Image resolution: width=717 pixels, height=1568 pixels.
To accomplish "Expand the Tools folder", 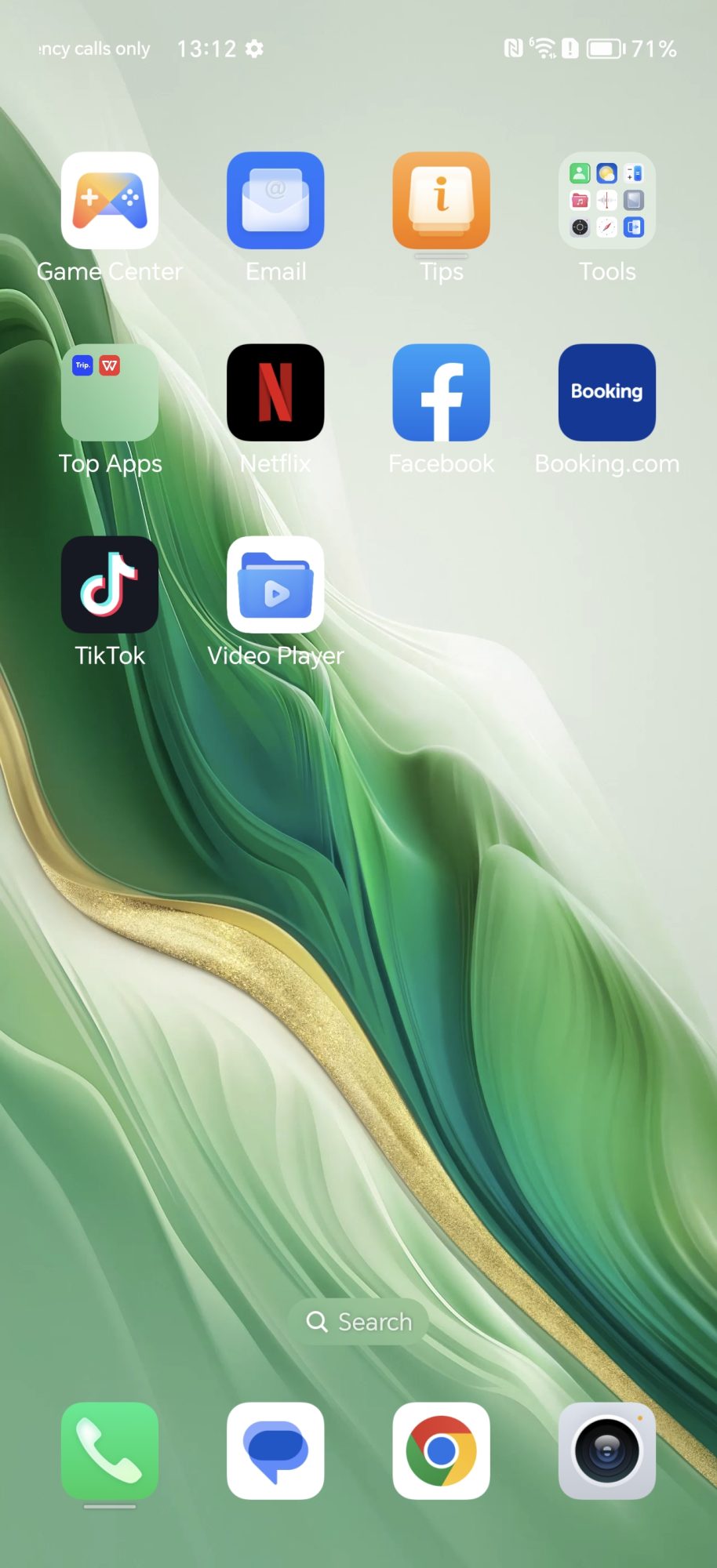I will pyautogui.click(x=606, y=201).
